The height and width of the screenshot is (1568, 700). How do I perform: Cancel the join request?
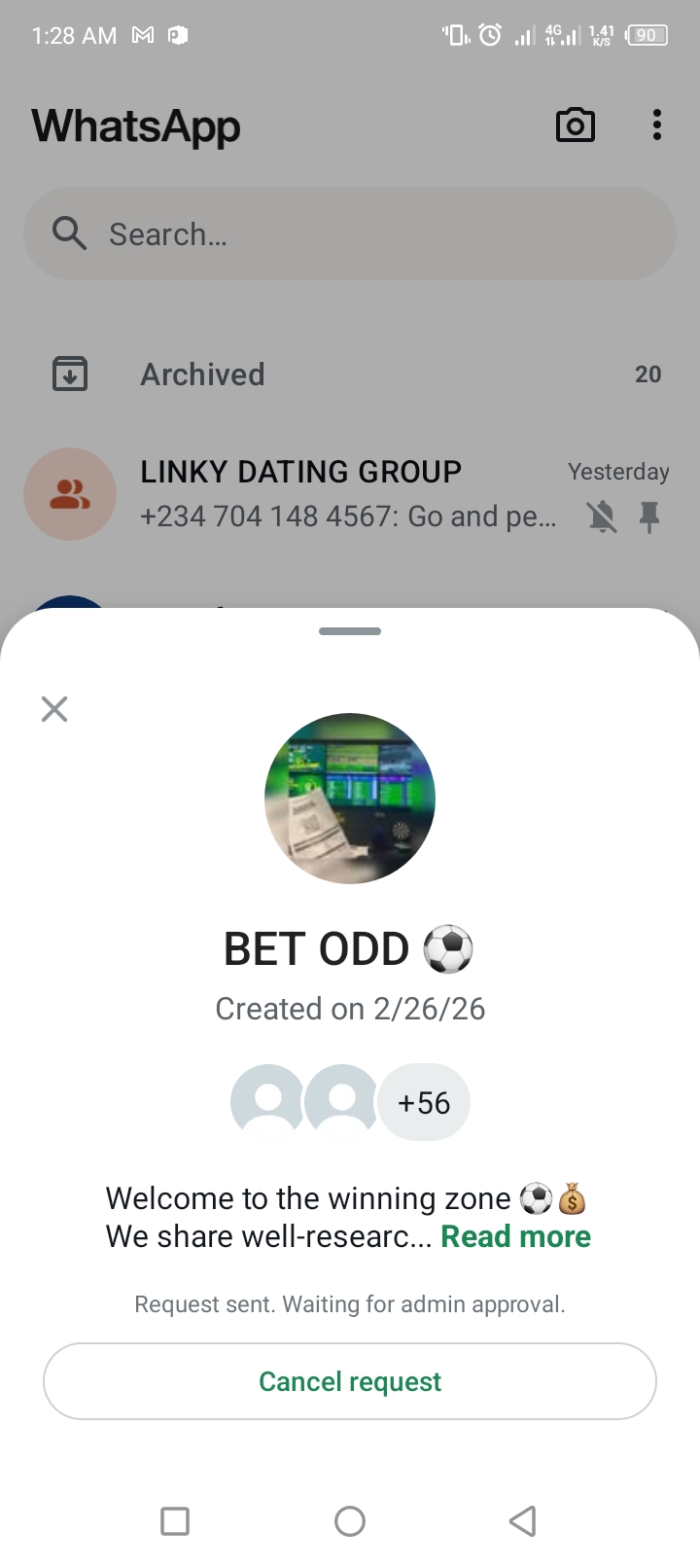pos(350,1381)
